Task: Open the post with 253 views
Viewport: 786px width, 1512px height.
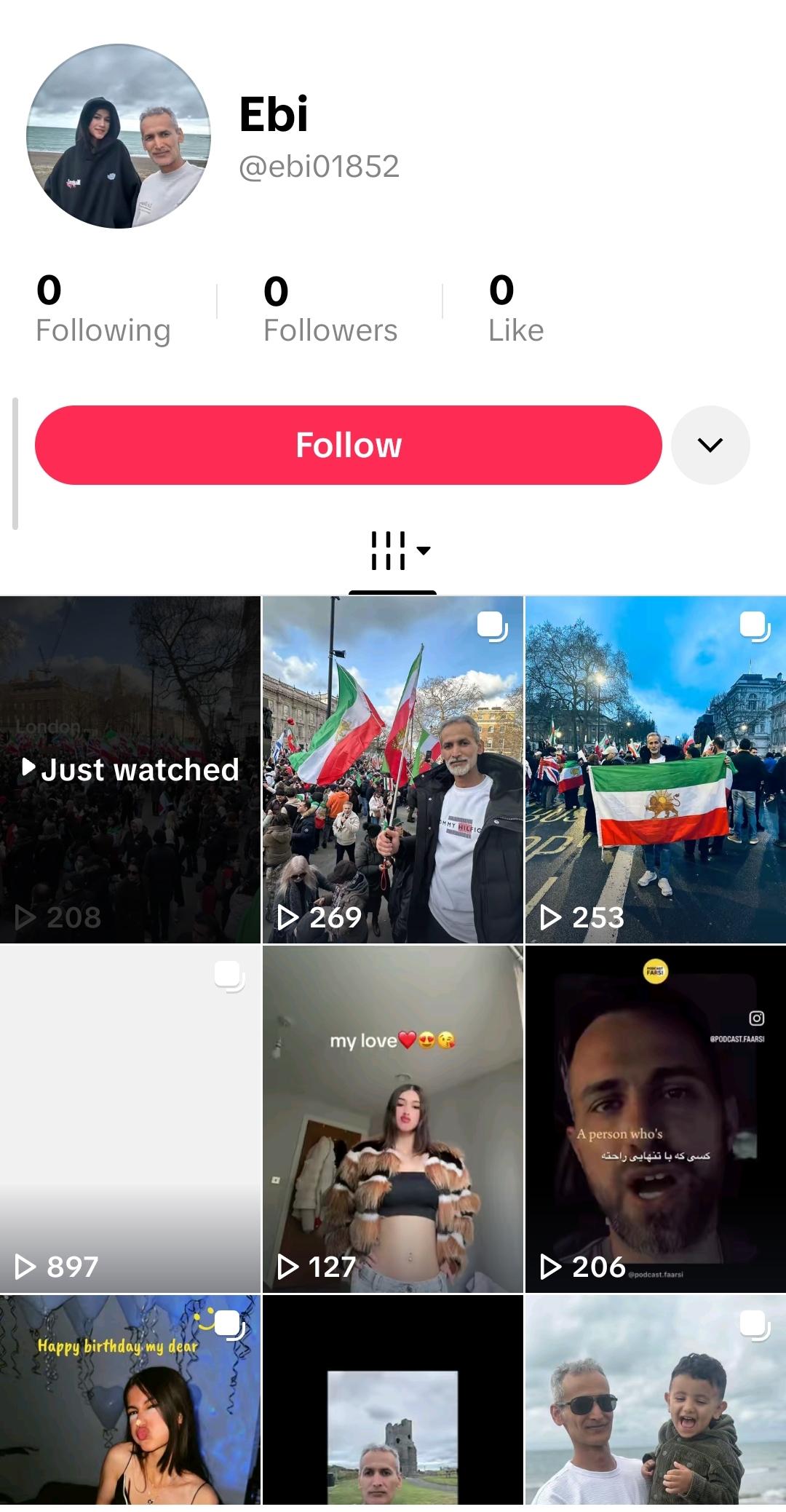Action: (655, 769)
